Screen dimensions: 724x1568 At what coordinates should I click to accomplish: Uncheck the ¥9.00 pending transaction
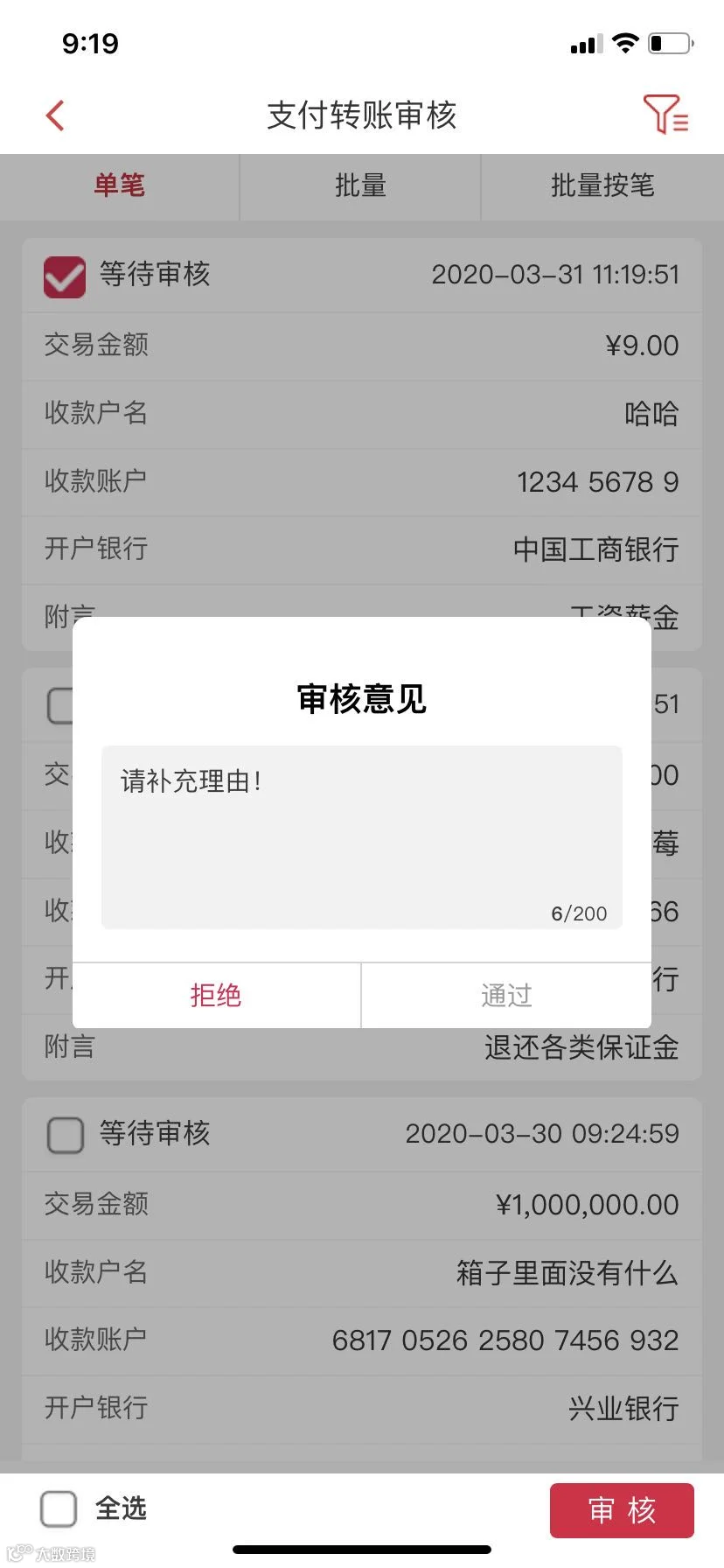click(x=65, y=276)
